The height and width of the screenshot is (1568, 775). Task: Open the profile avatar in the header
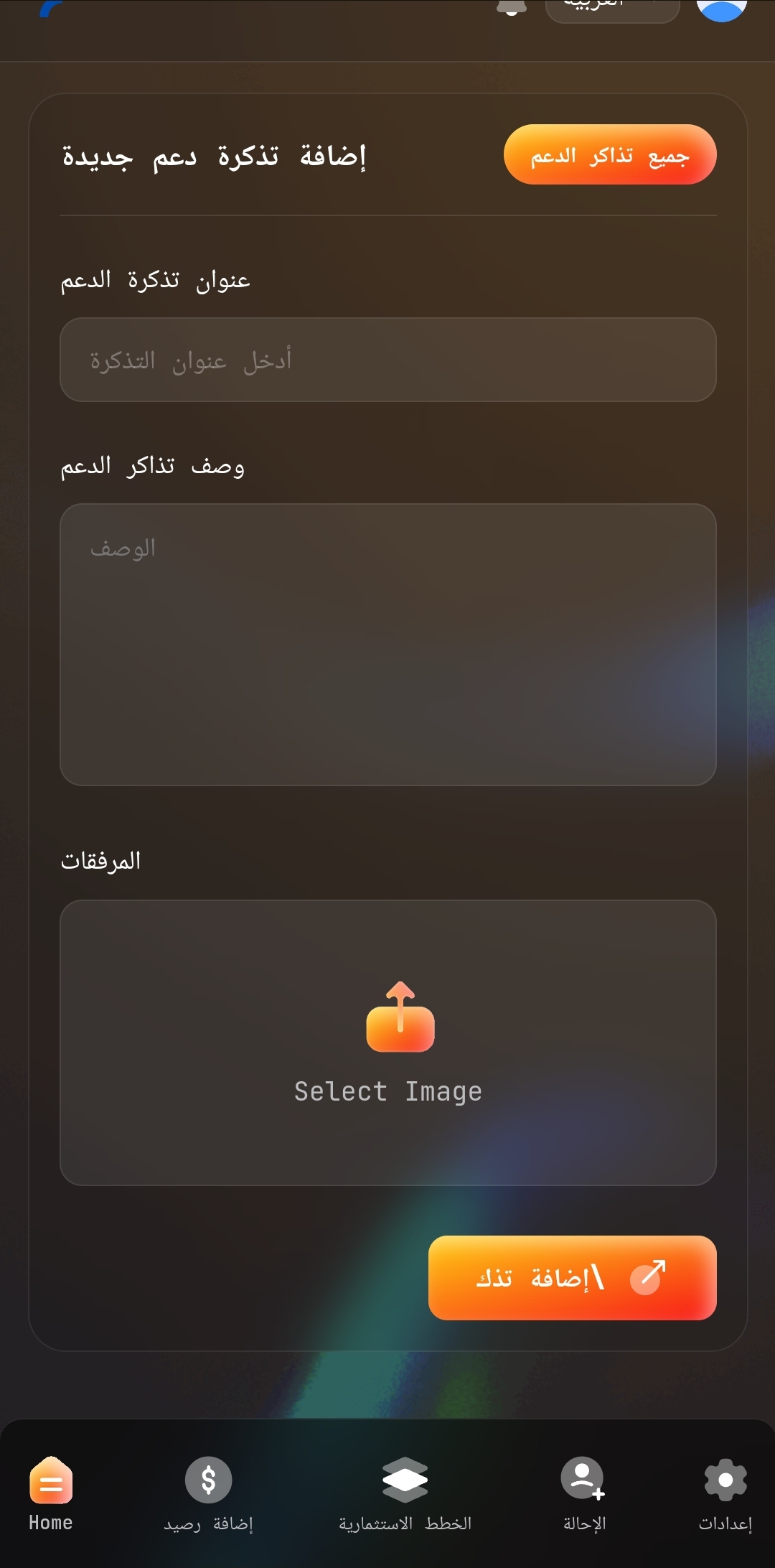721,7
